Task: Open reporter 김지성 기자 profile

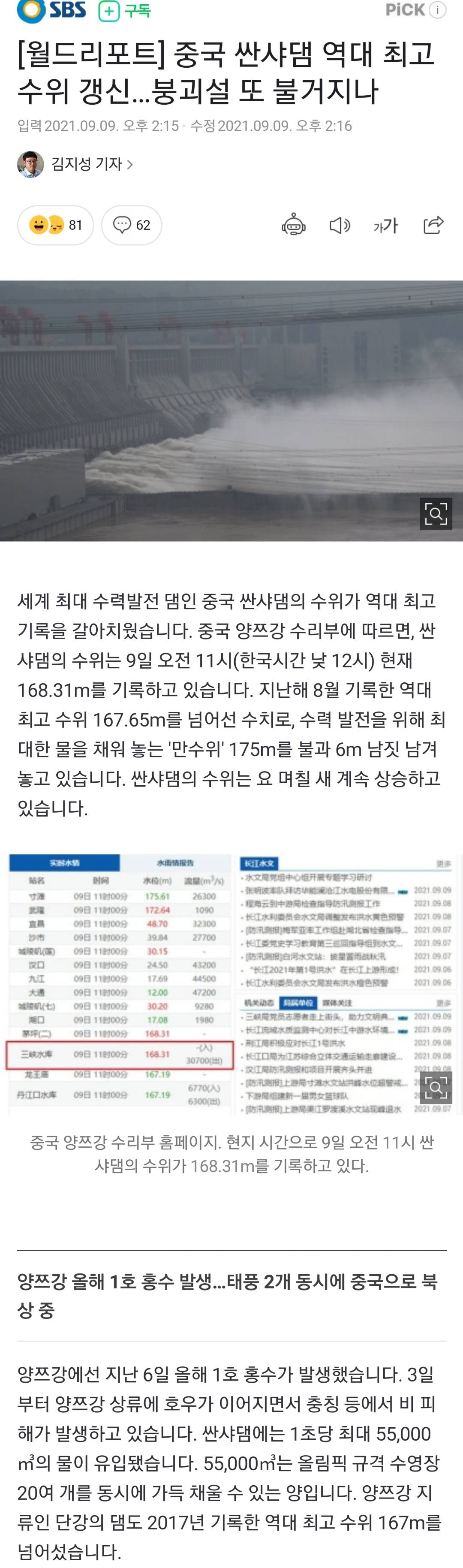Action: [x=91, y=164]
